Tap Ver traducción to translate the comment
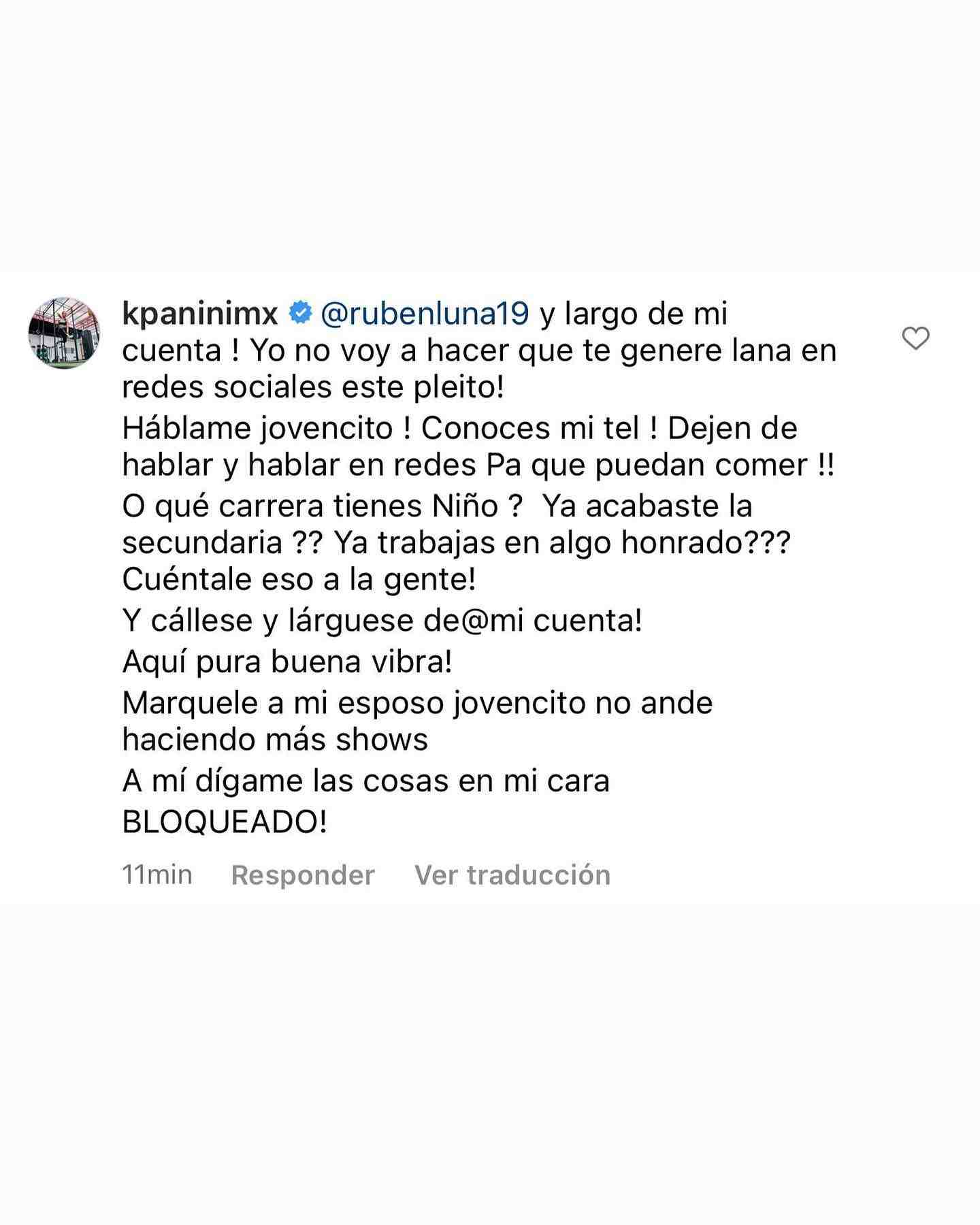980x1225 pixels. (512, 875)
